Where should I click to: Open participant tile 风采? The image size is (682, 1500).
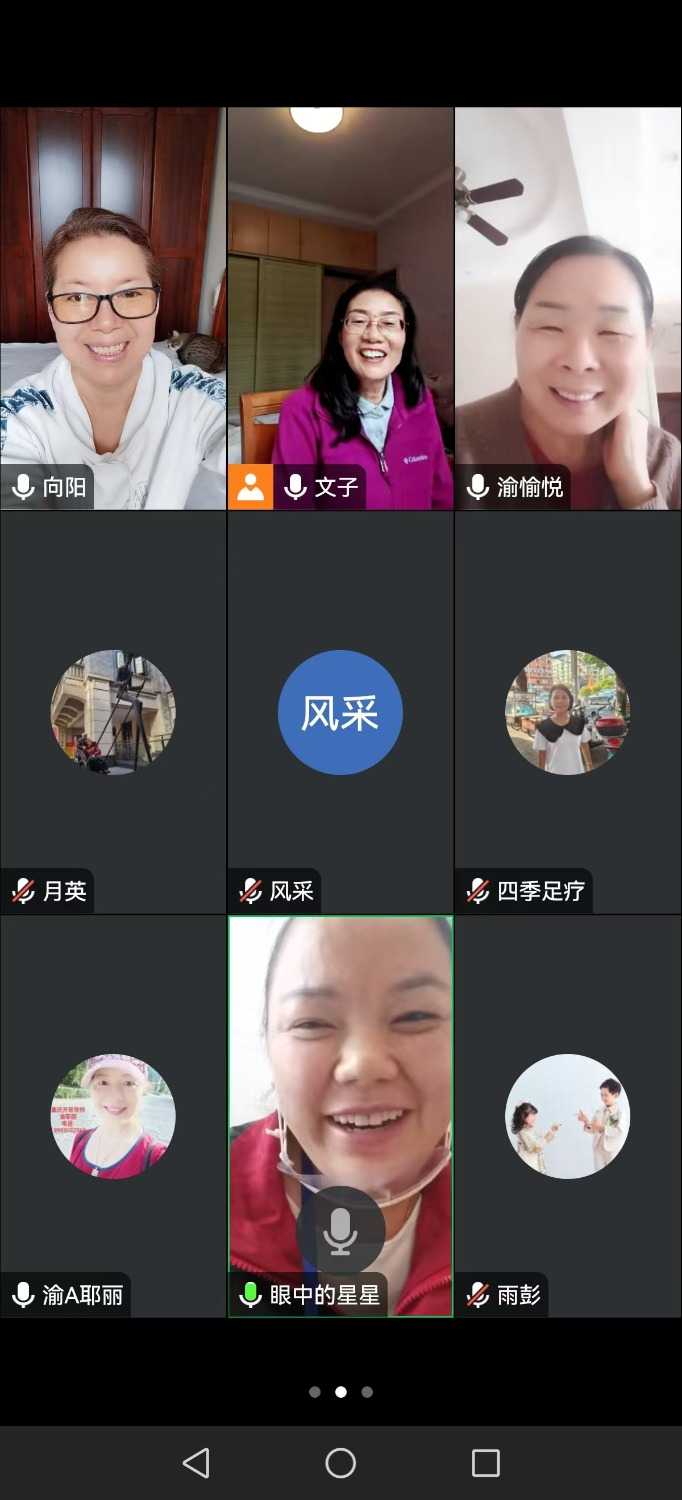(340, 712)
